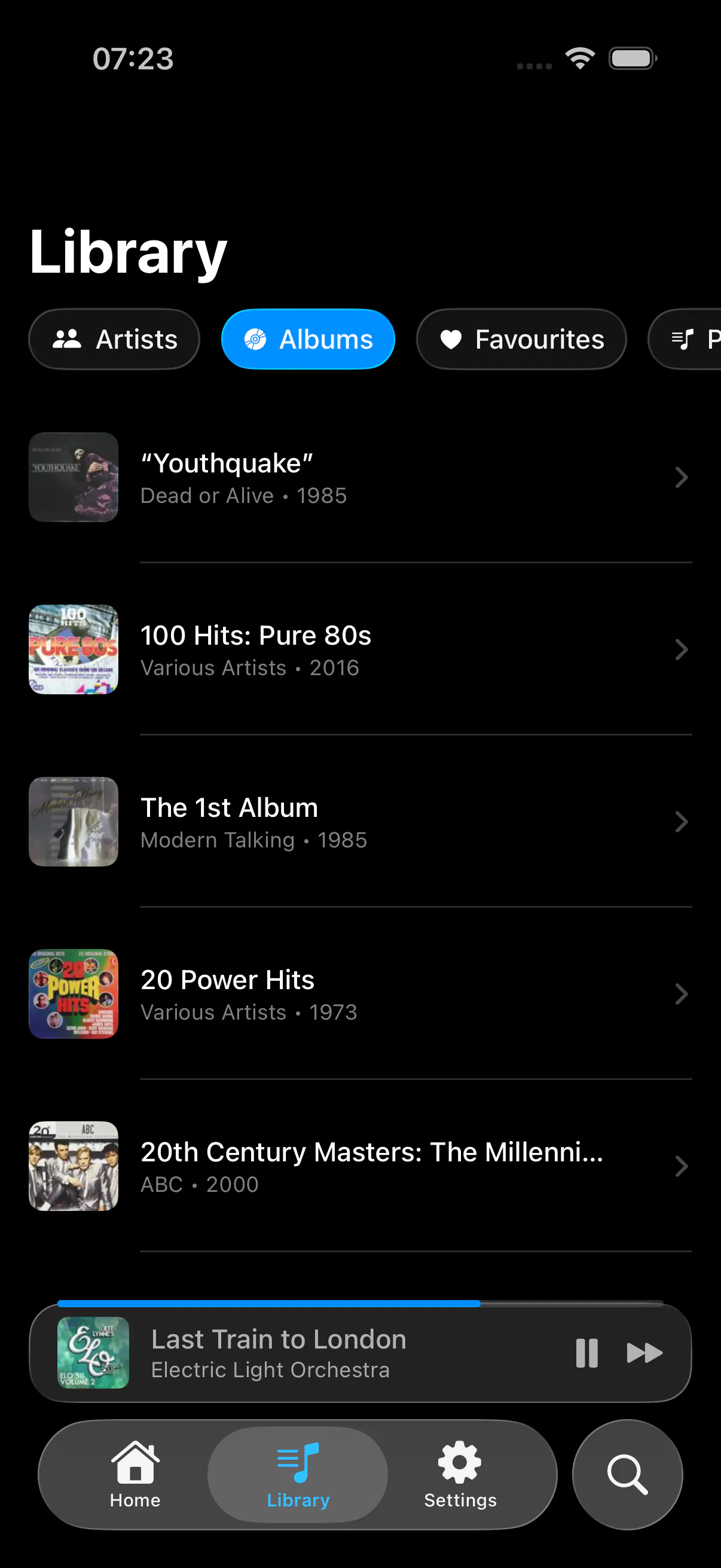
Task: Open 100 Hits: Pure 80s album
Action: pos(360,650)
